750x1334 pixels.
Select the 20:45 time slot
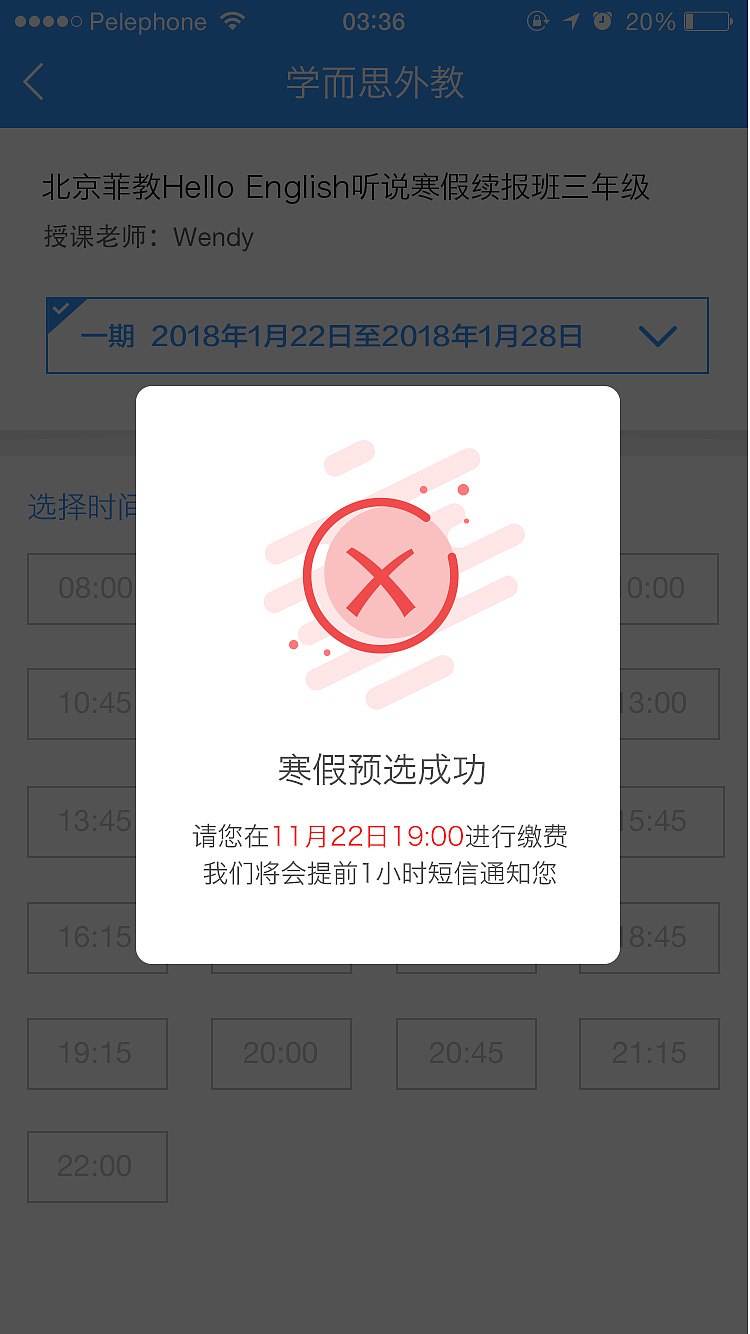[x=465, y=1054]
